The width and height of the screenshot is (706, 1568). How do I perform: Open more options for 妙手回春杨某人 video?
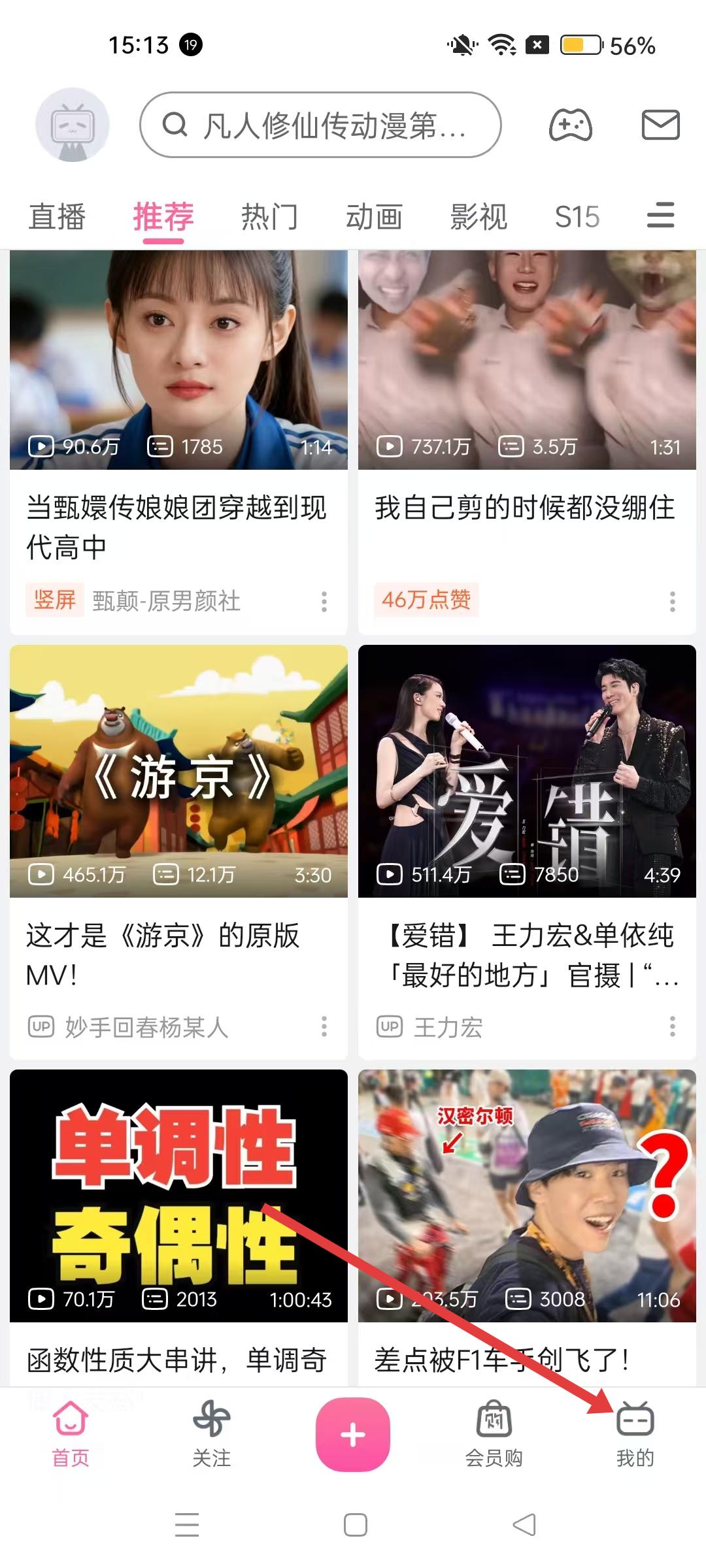324,1026
